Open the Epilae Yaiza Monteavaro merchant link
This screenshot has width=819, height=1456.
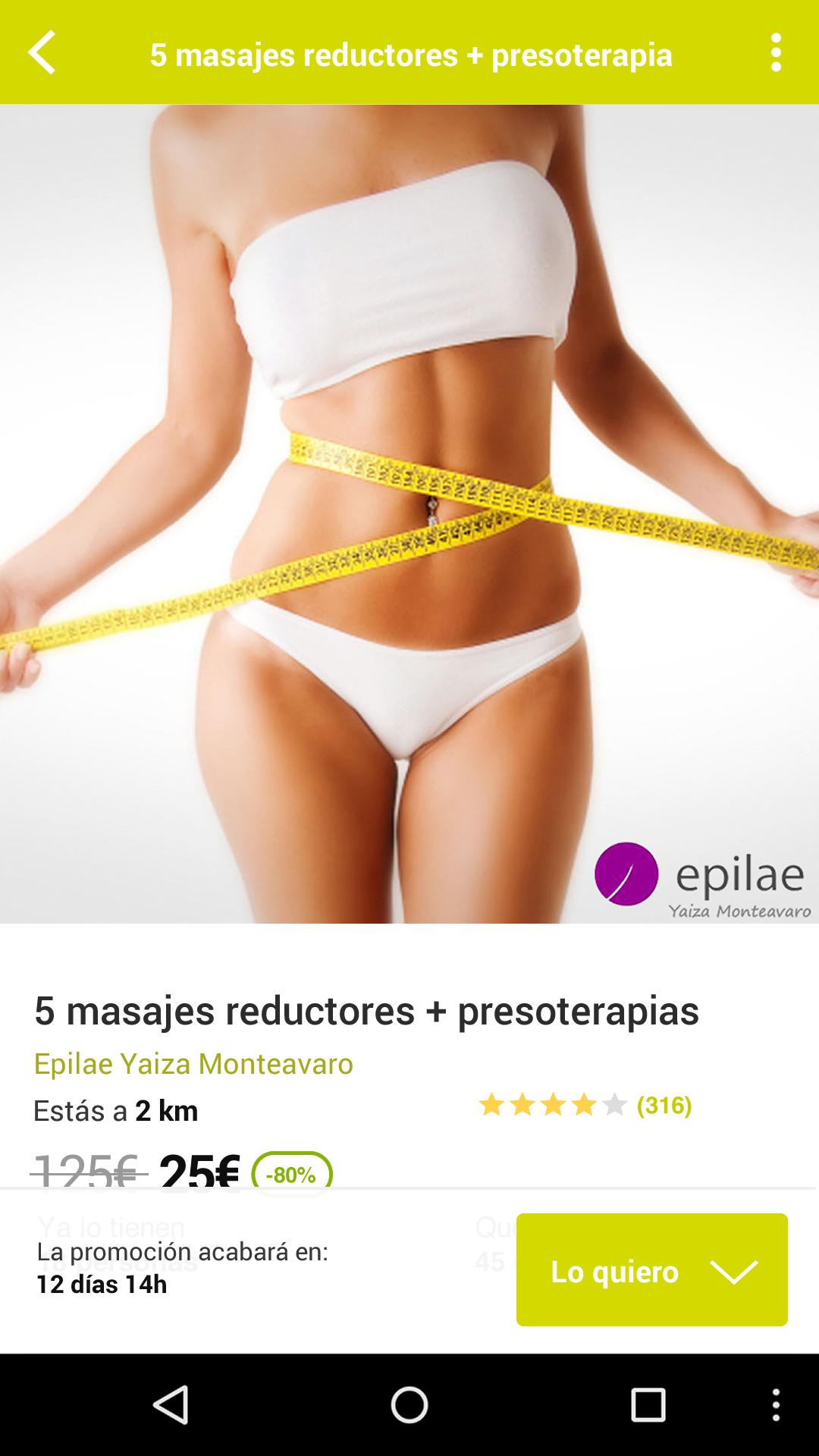193,1064
